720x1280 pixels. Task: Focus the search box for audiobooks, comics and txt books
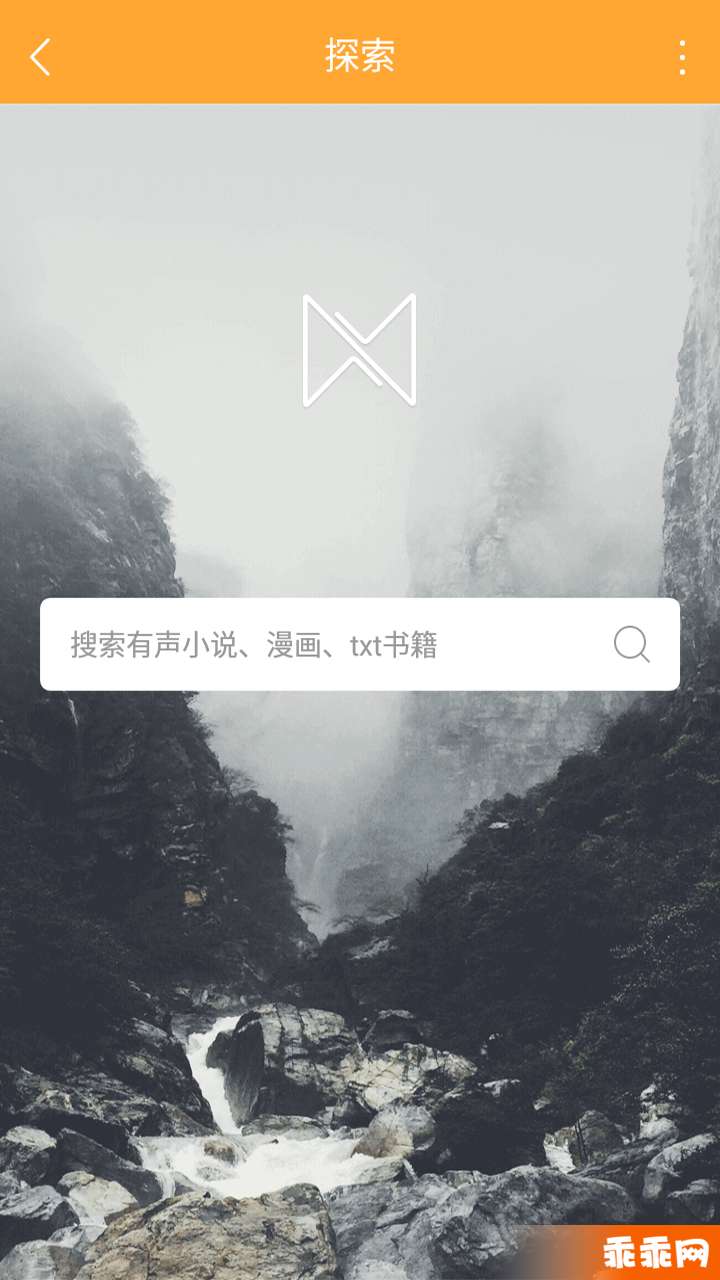coord(320,645)
